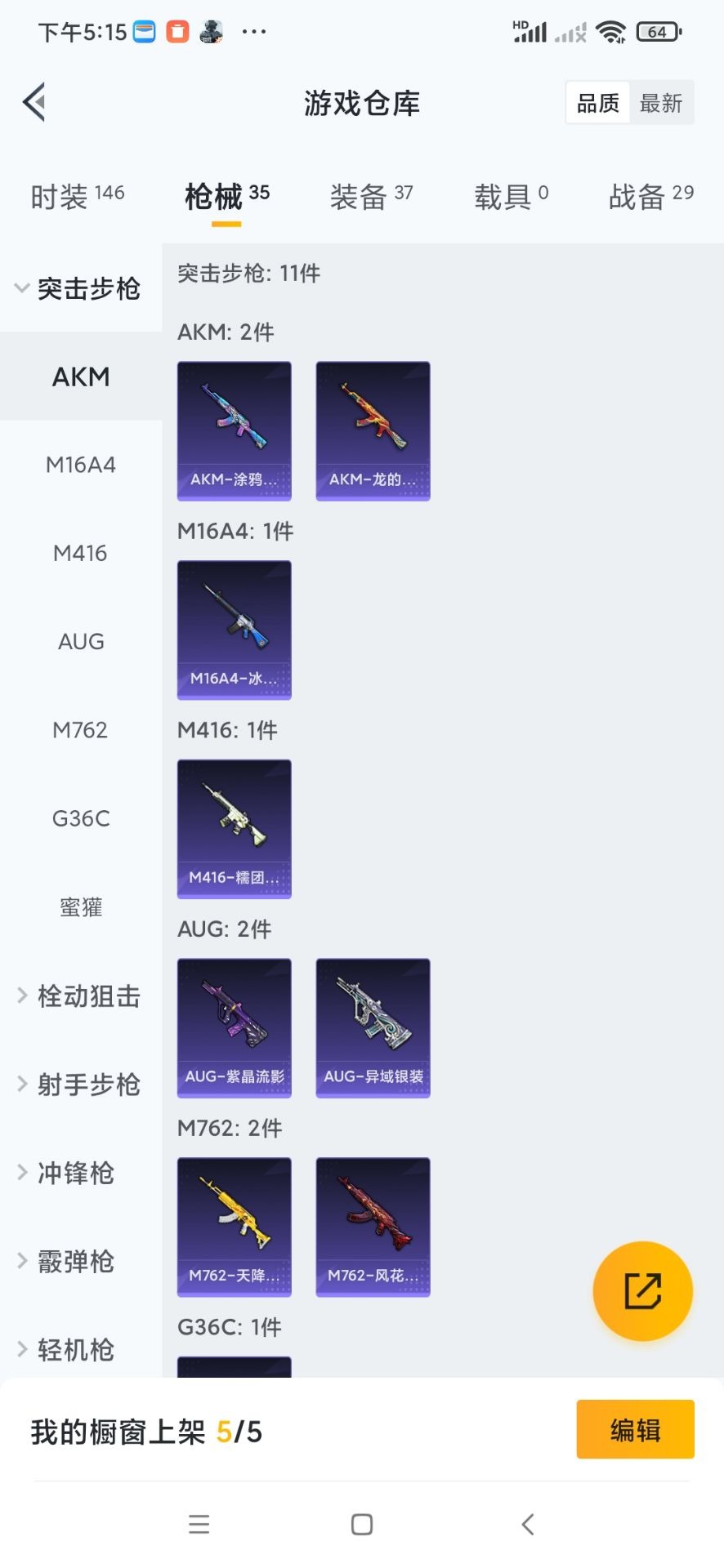
Task: Open the M16A4-冰 skin card
Action: point(235,630)
